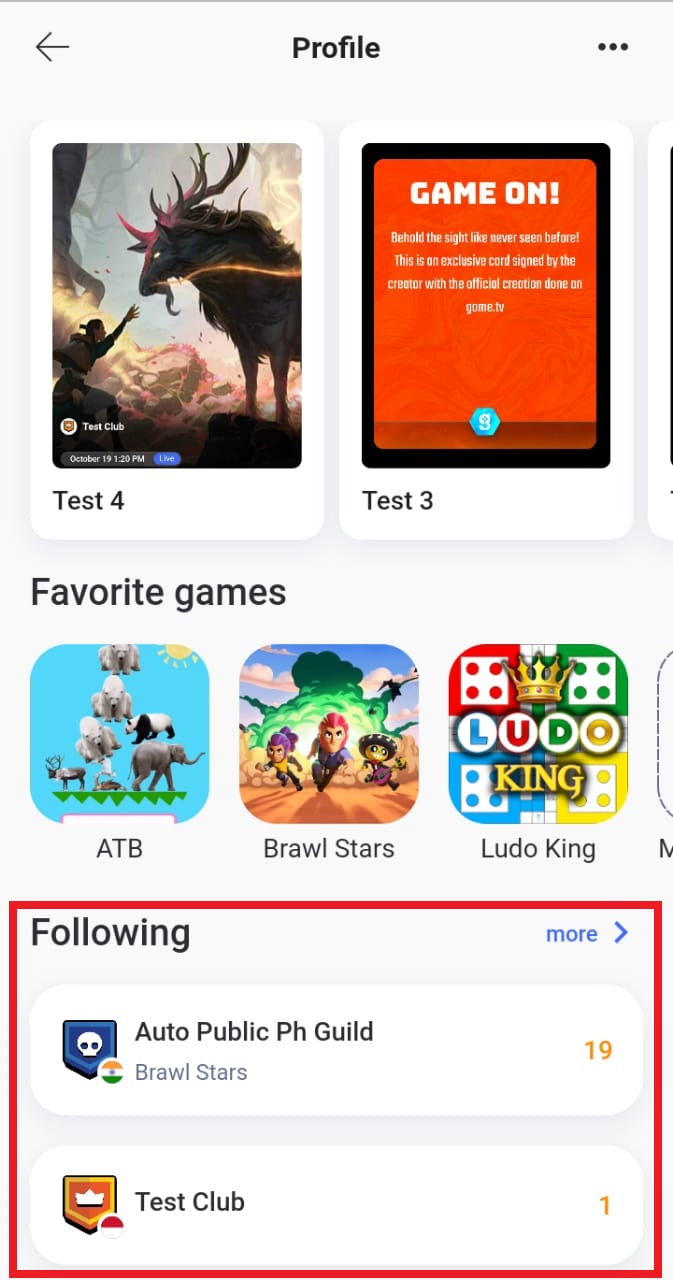Image resolution: width=673 pixels, height=1280 pixels.
Task: Open Auto Public Ph Guild row
Action: point(337,1050)
